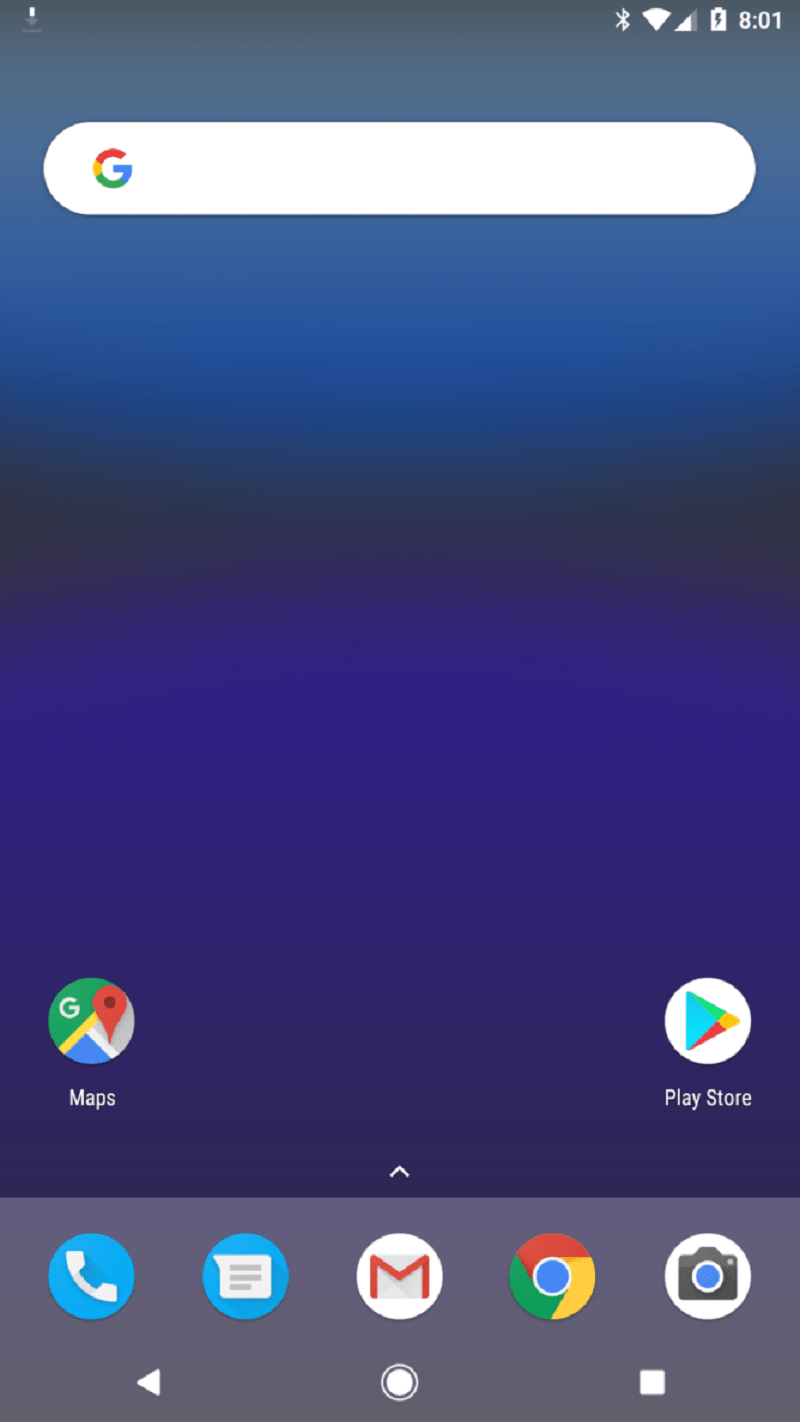Launch Gmail from the dock
This screenshot has width=800, height=1422.
399,1276
